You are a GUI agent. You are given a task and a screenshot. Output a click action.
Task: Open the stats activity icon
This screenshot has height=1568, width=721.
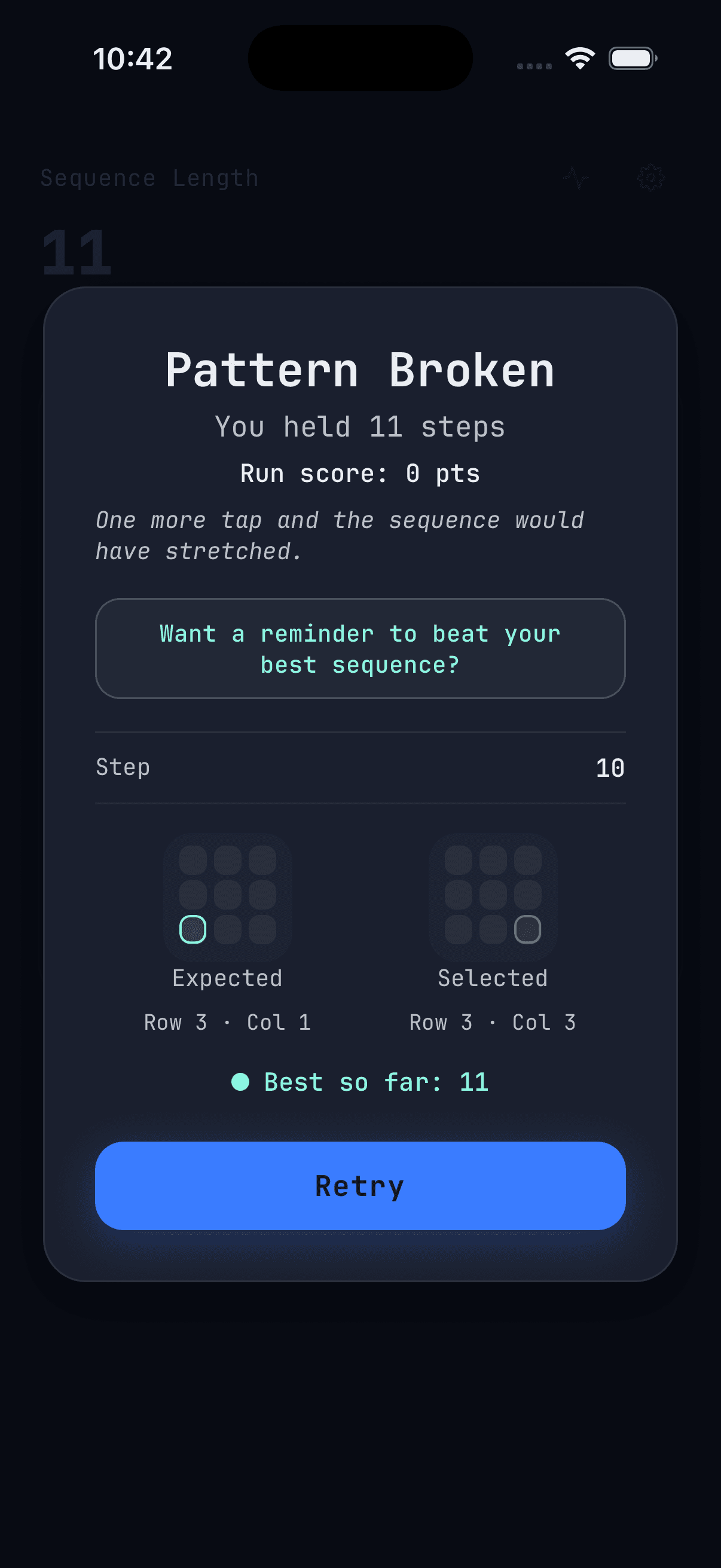click(x=576, y=178)
